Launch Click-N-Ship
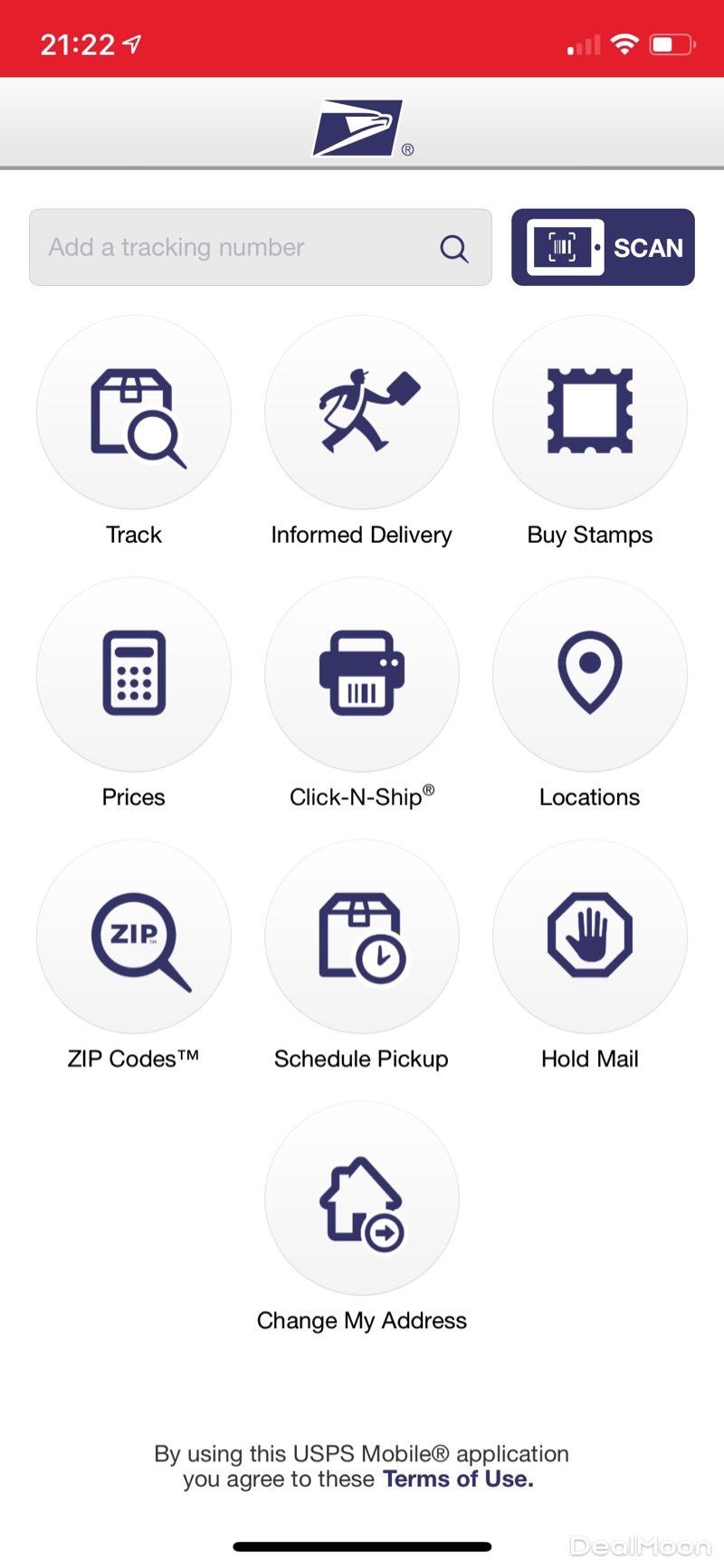Screen dimensions: 724x1568 pyautogui.click(x=362, y=675)
